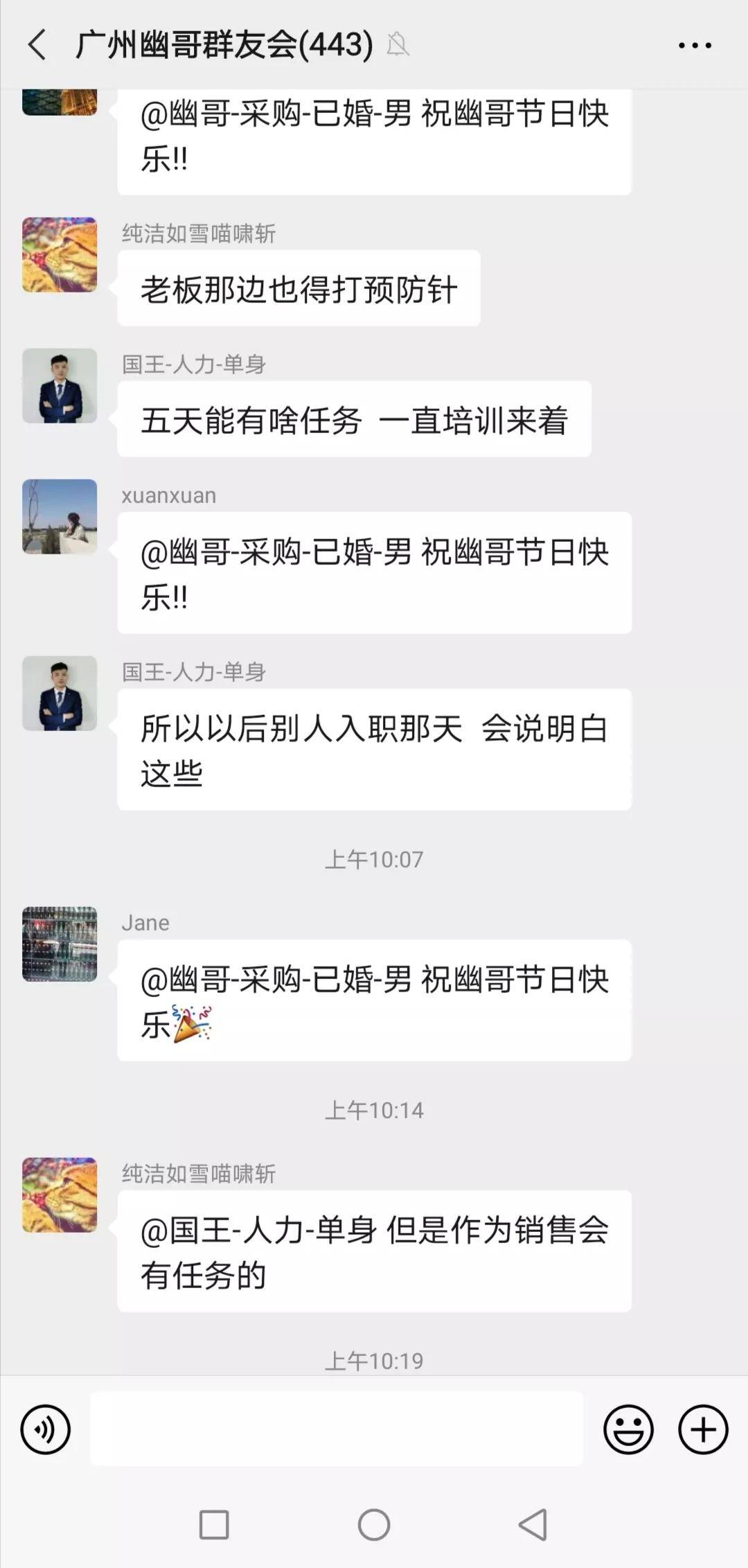Open xuanxuan's profile avatar
Image resolution: width=748 pixels, height=1568 pixels.
point(60,516)
